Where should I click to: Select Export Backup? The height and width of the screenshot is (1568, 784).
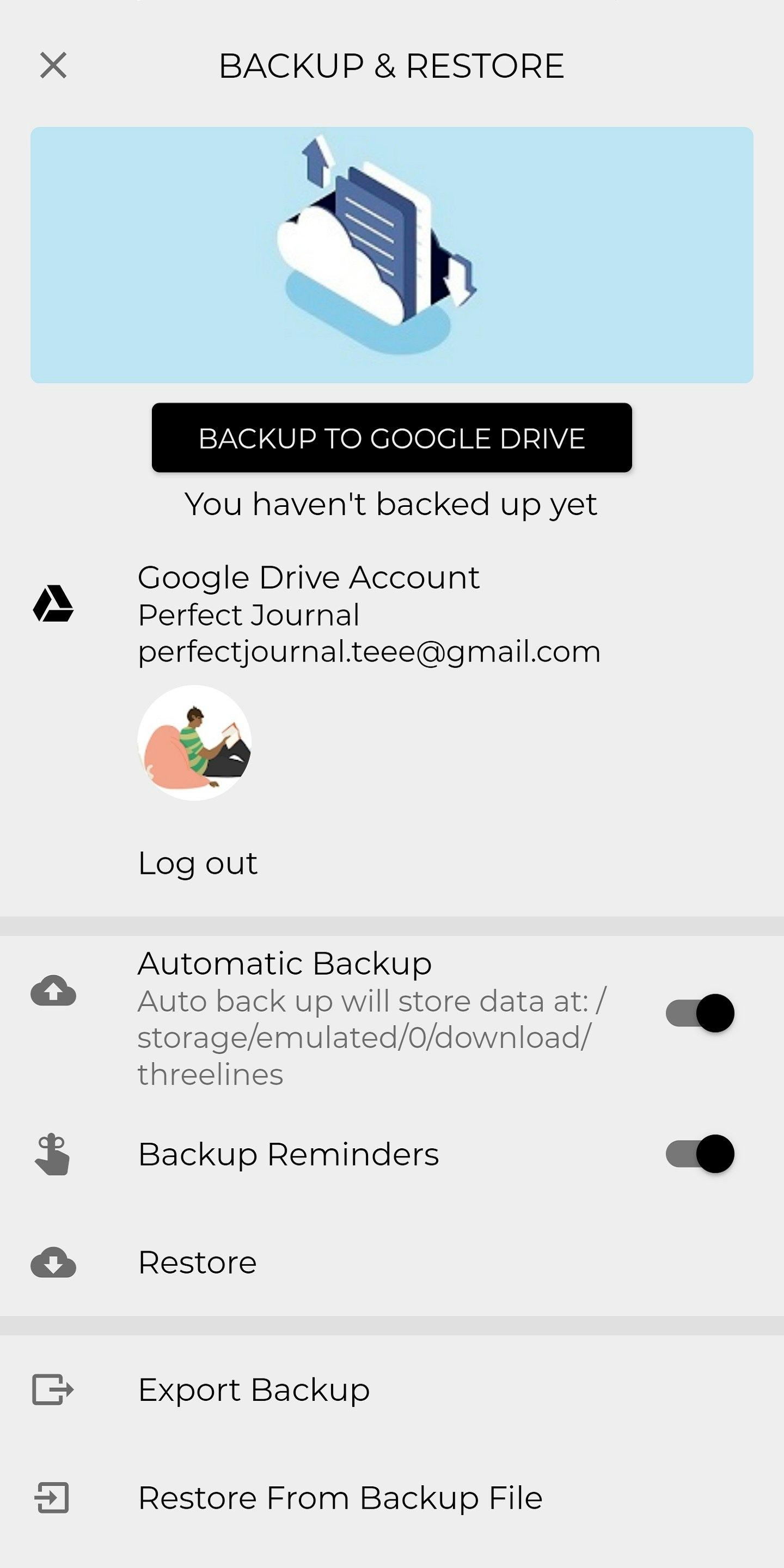(x=254, y=1391)
